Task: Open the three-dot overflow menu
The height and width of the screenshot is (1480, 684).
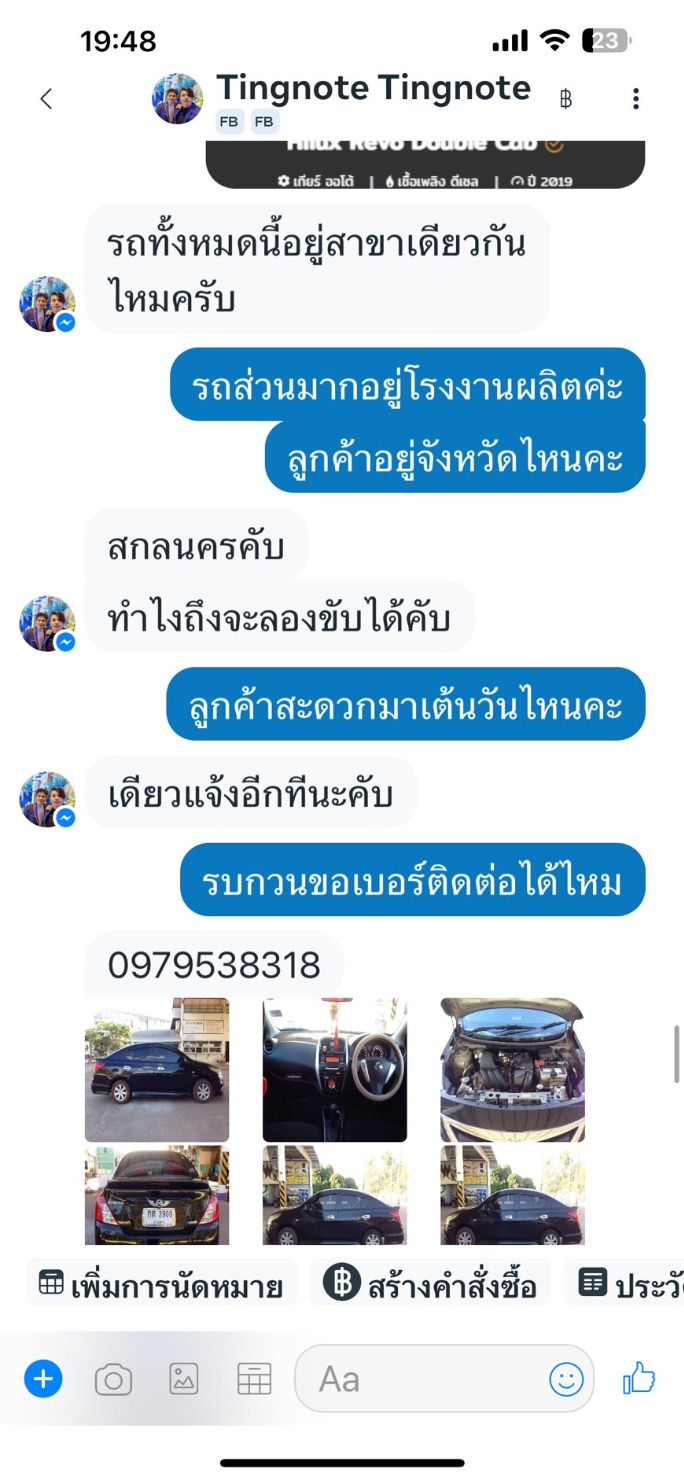Action: (x=636, y=98)
